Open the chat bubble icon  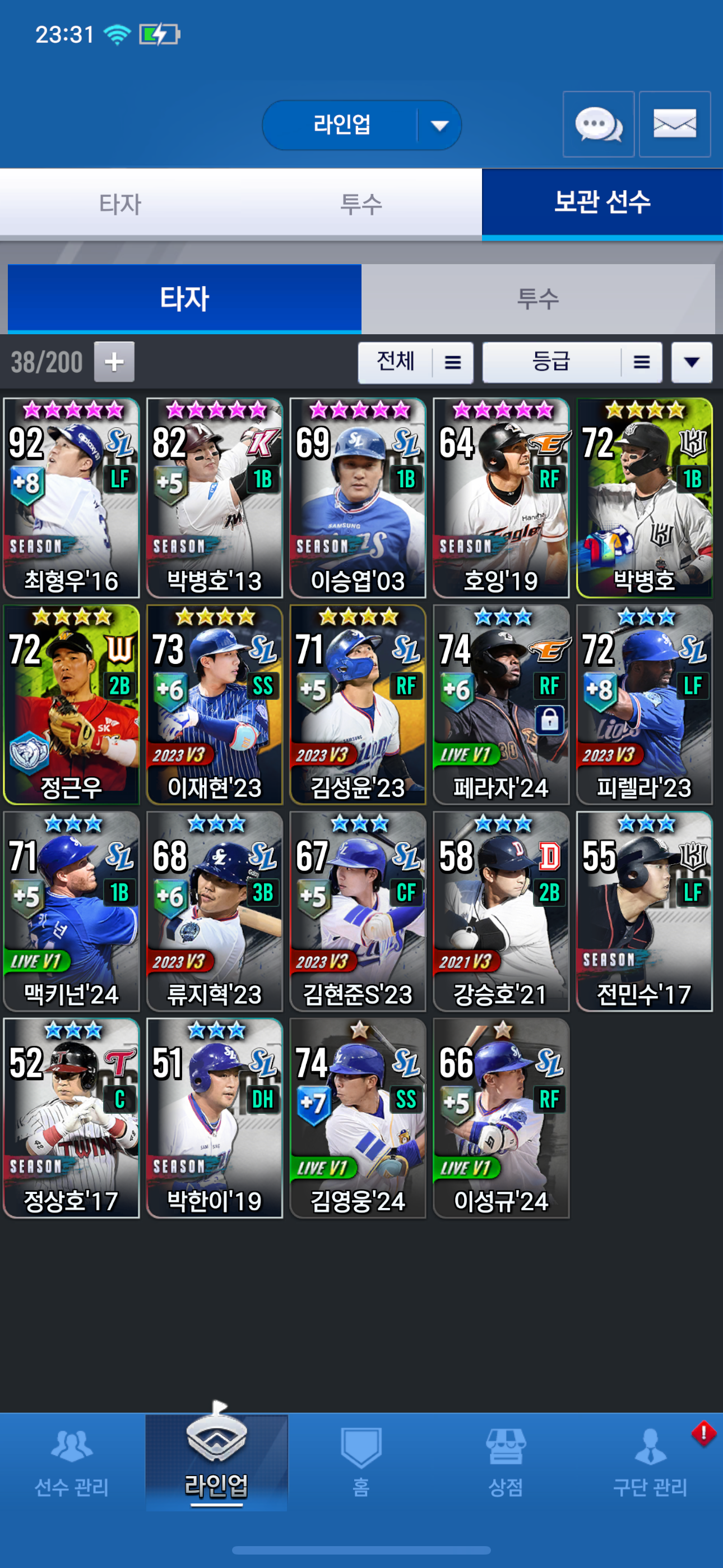pos(598,125)
